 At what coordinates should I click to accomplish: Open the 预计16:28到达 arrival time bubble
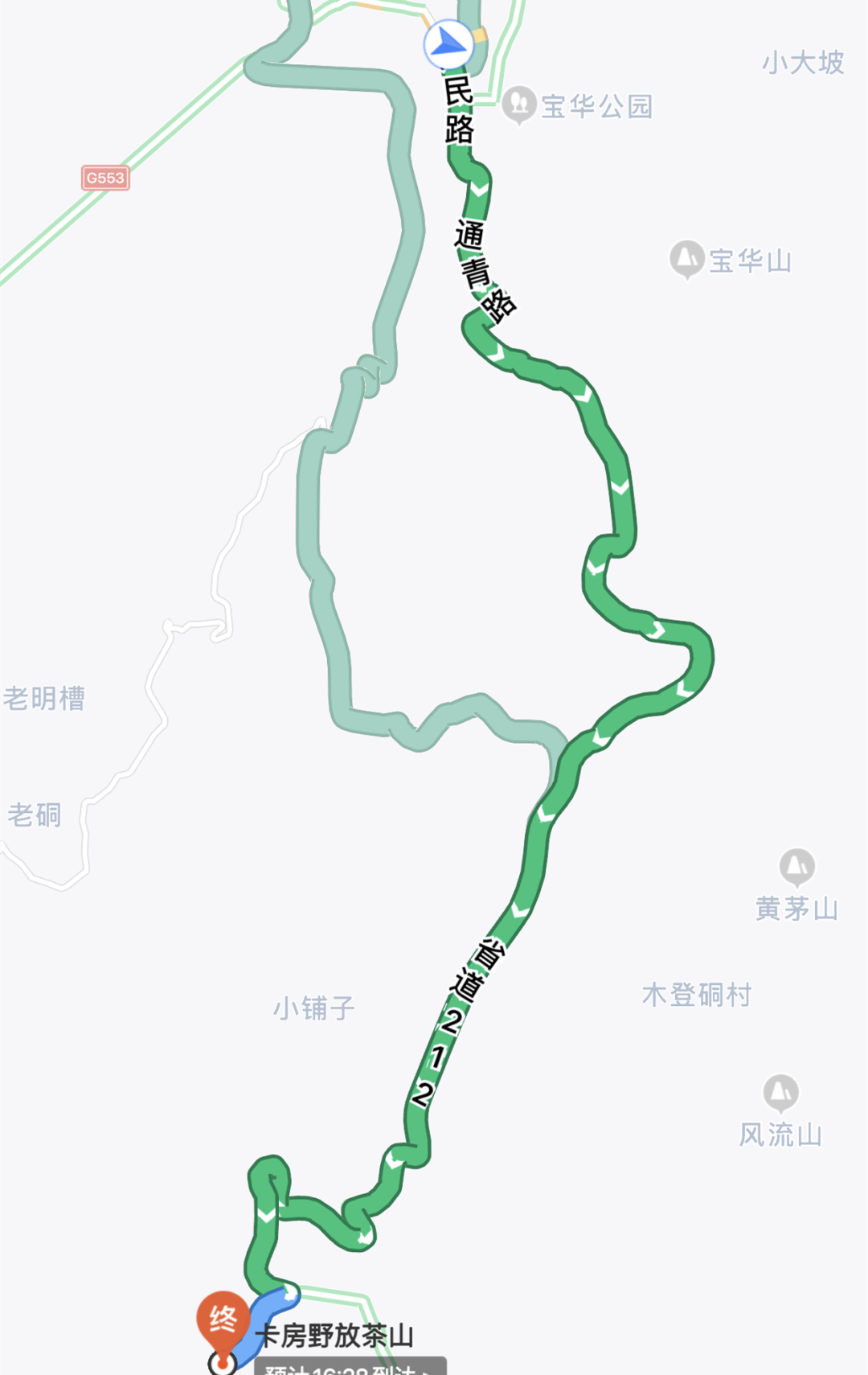pos(350,1368)
